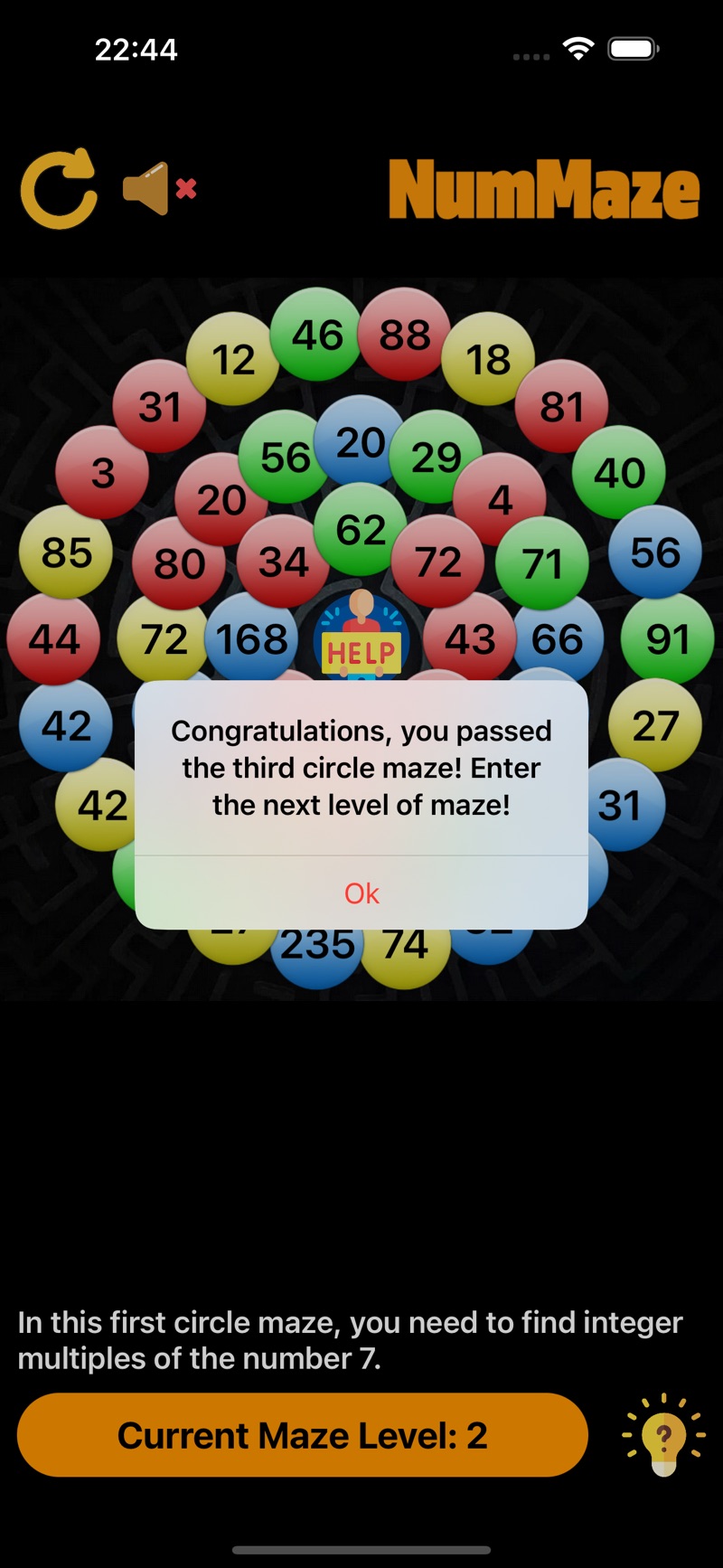The height and width of the screenshot is (1568, 723).
Task: Tap the HELP character in the center
Action: click(361, 636)
